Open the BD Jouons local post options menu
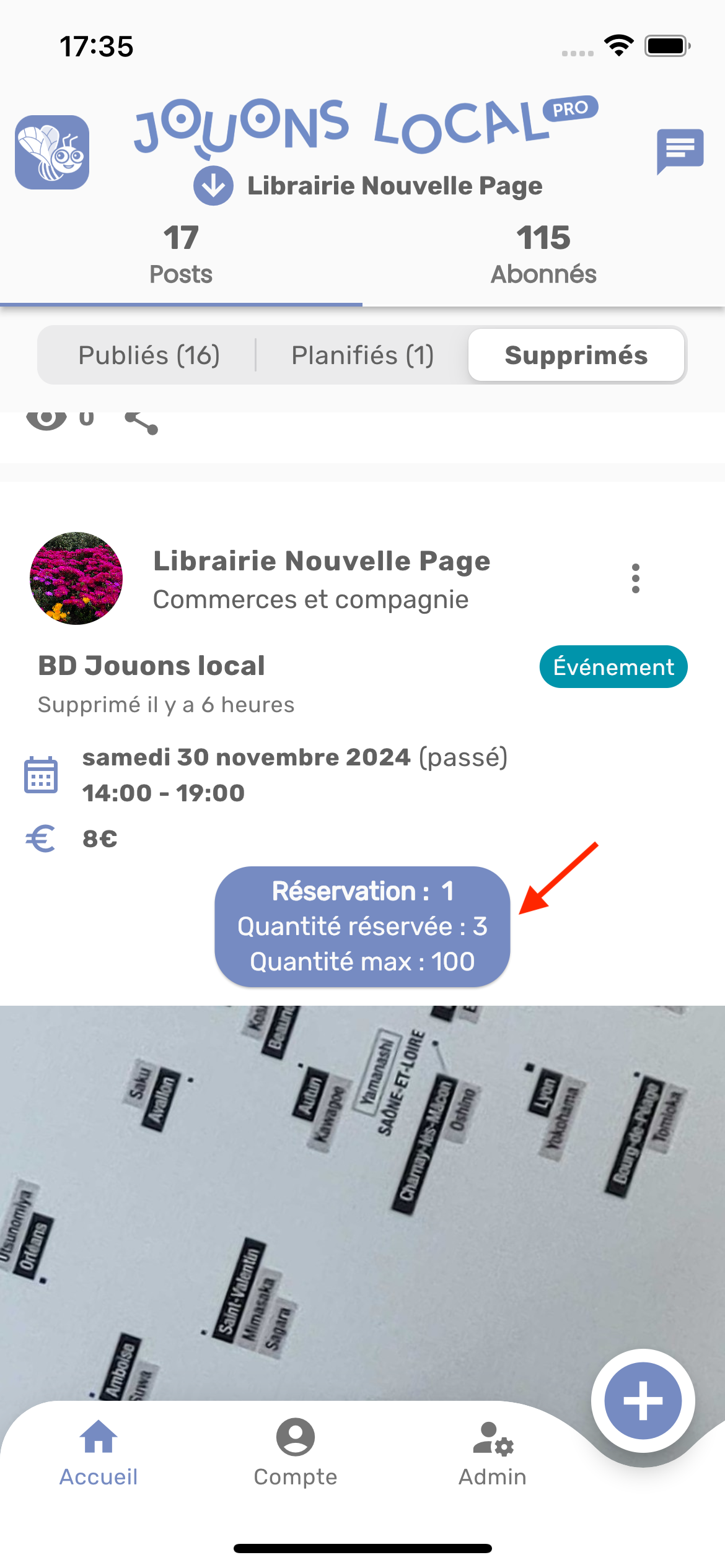Screen dimensions: 725x1568 [x=635, y=578]
